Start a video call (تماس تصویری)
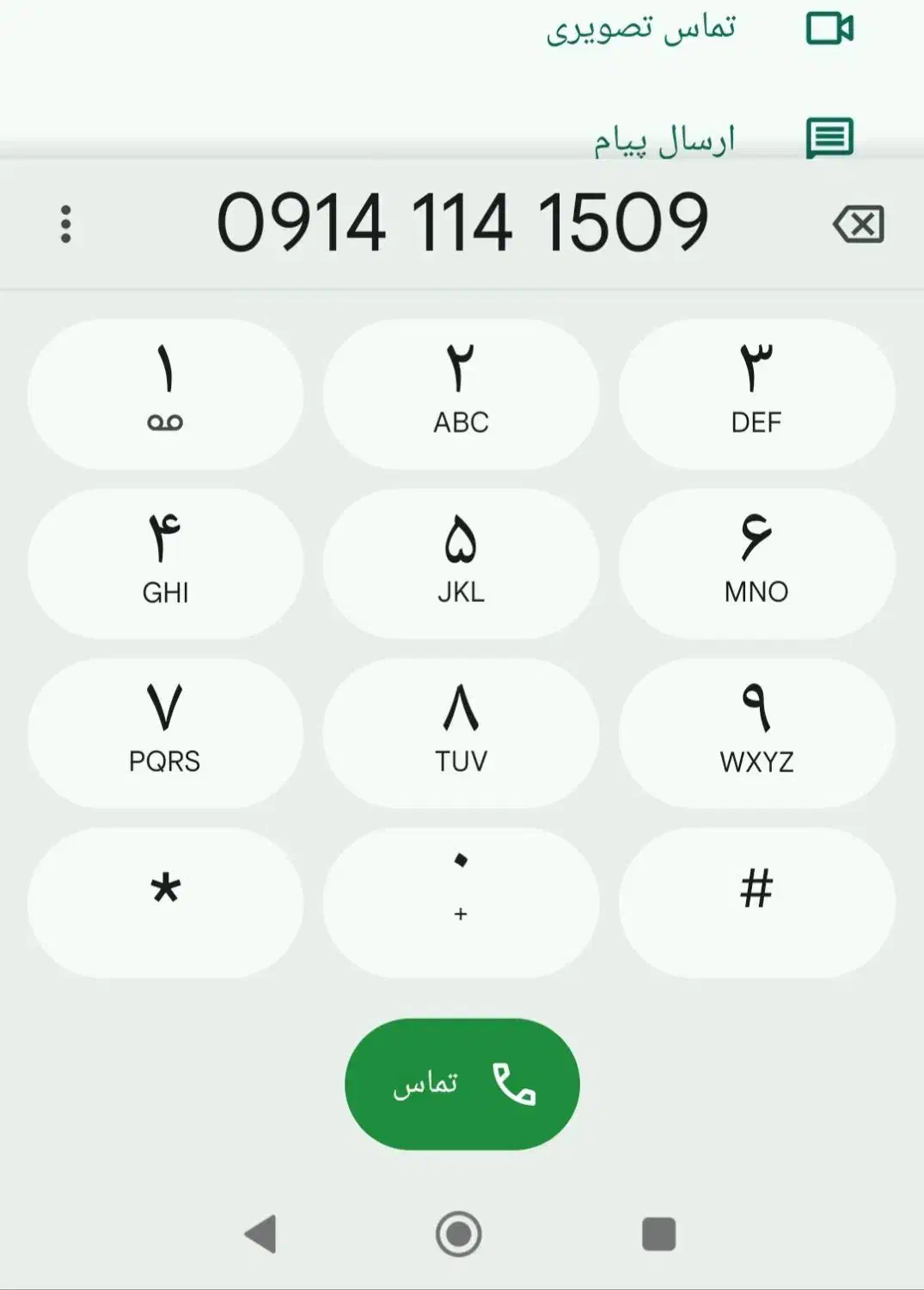This screenshot has width=924, height=1290. (688, 28)
